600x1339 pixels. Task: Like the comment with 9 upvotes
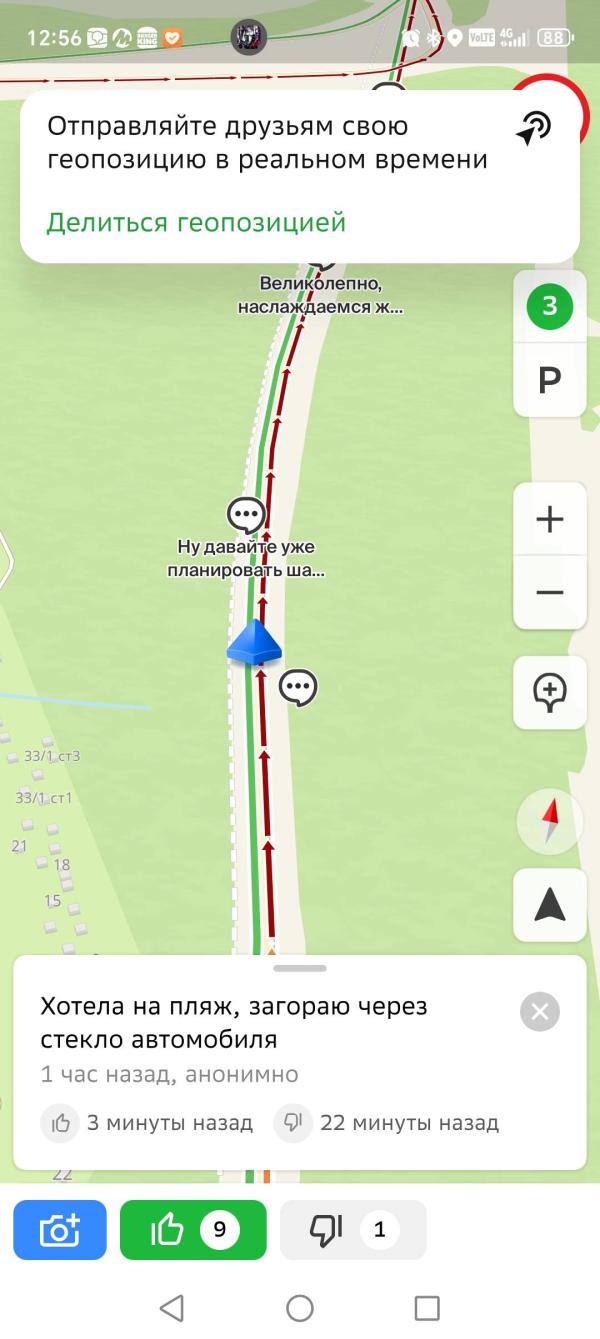(x=193, y=1230)
